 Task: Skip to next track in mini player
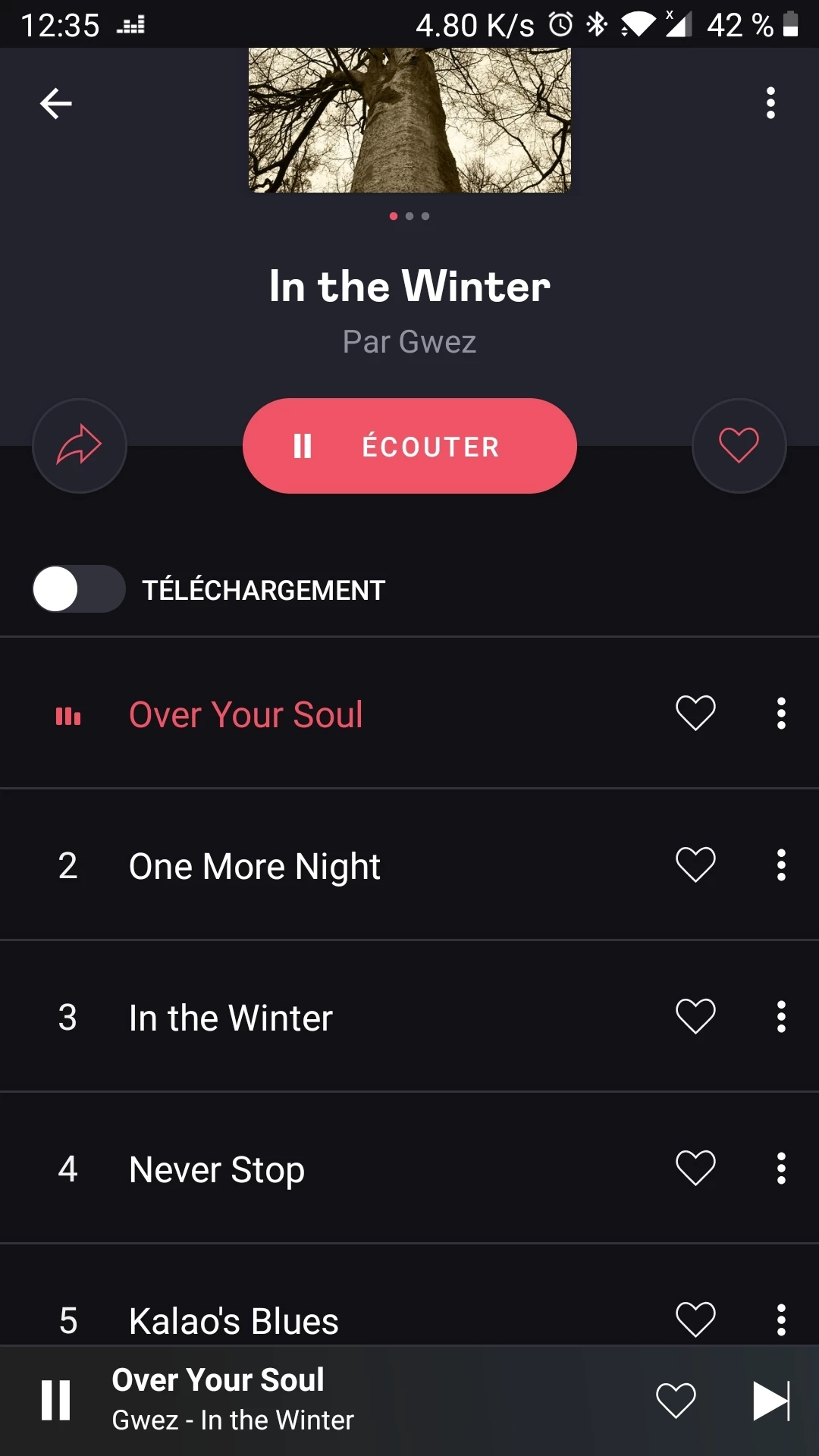click(x=770, y=1400)
